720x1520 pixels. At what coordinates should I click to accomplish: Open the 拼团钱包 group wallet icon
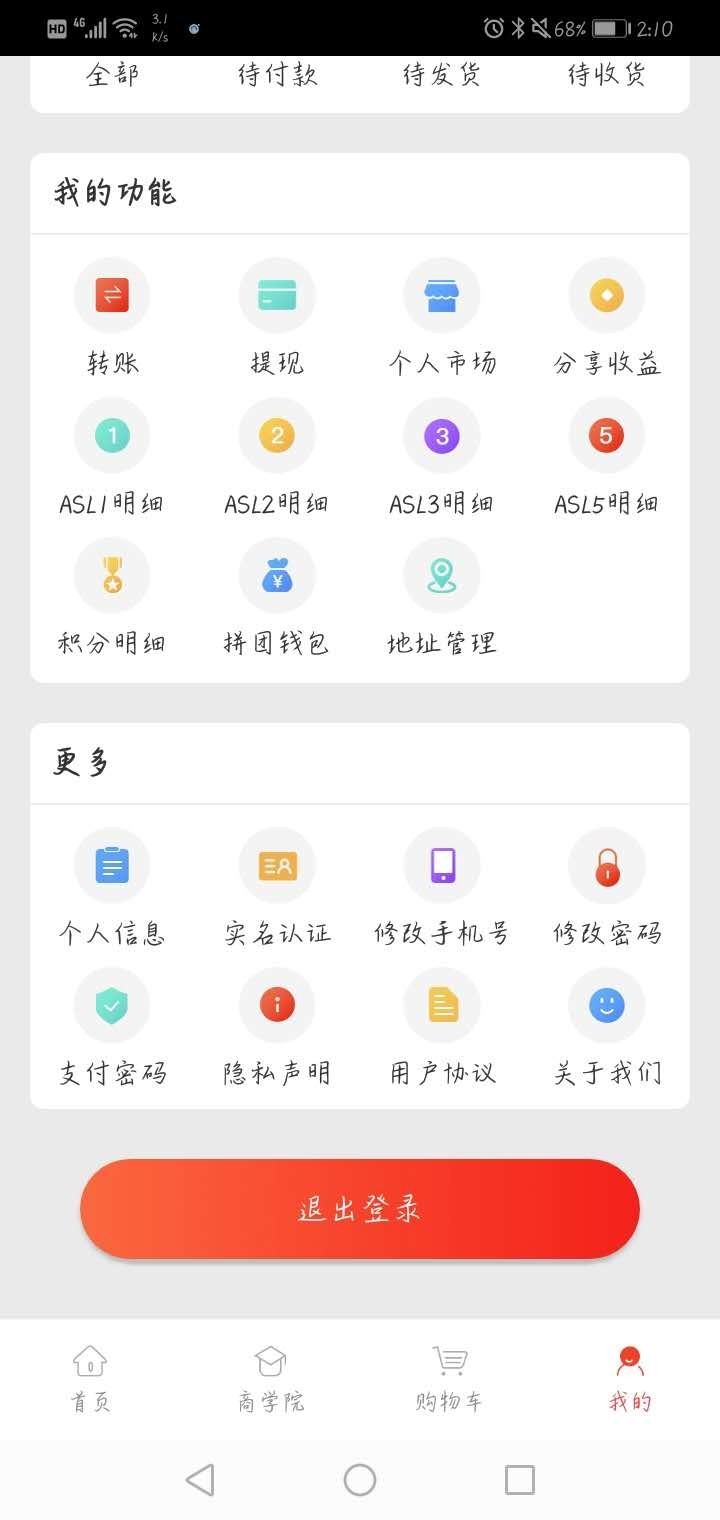(277, 575)
